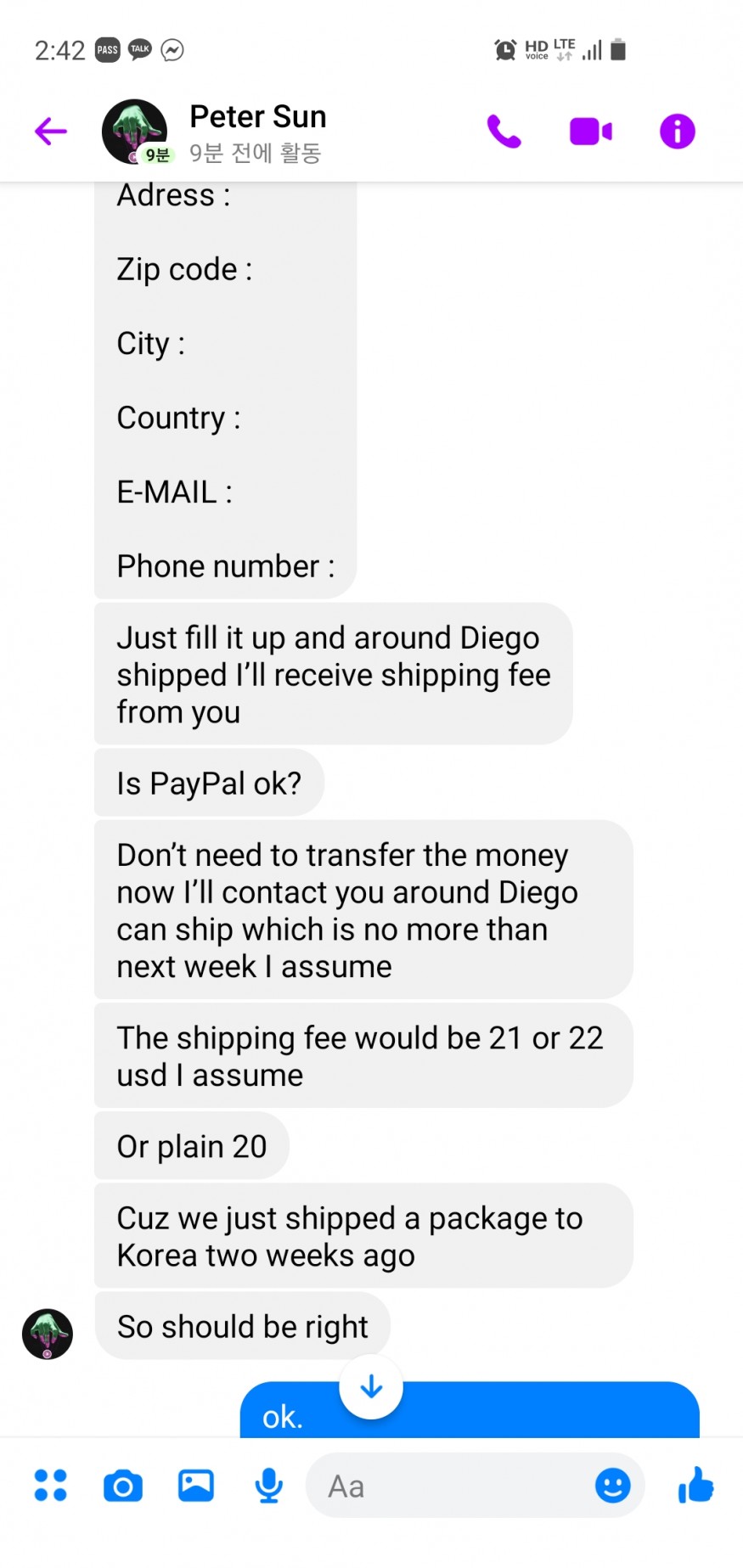
Task: Jump to latest messages with down arrow
Action: coord(371,1386)
